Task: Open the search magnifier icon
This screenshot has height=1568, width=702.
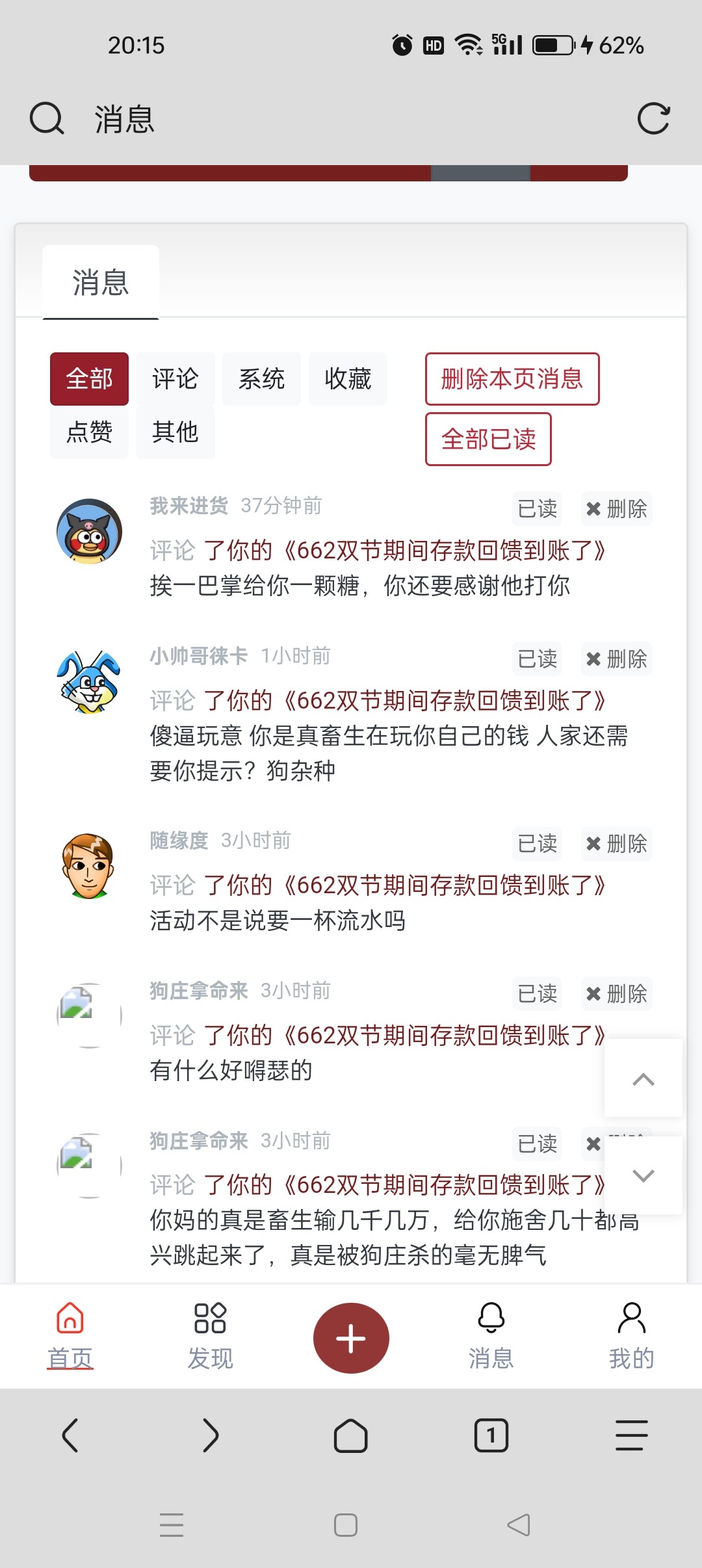Action: coord(45,118)
